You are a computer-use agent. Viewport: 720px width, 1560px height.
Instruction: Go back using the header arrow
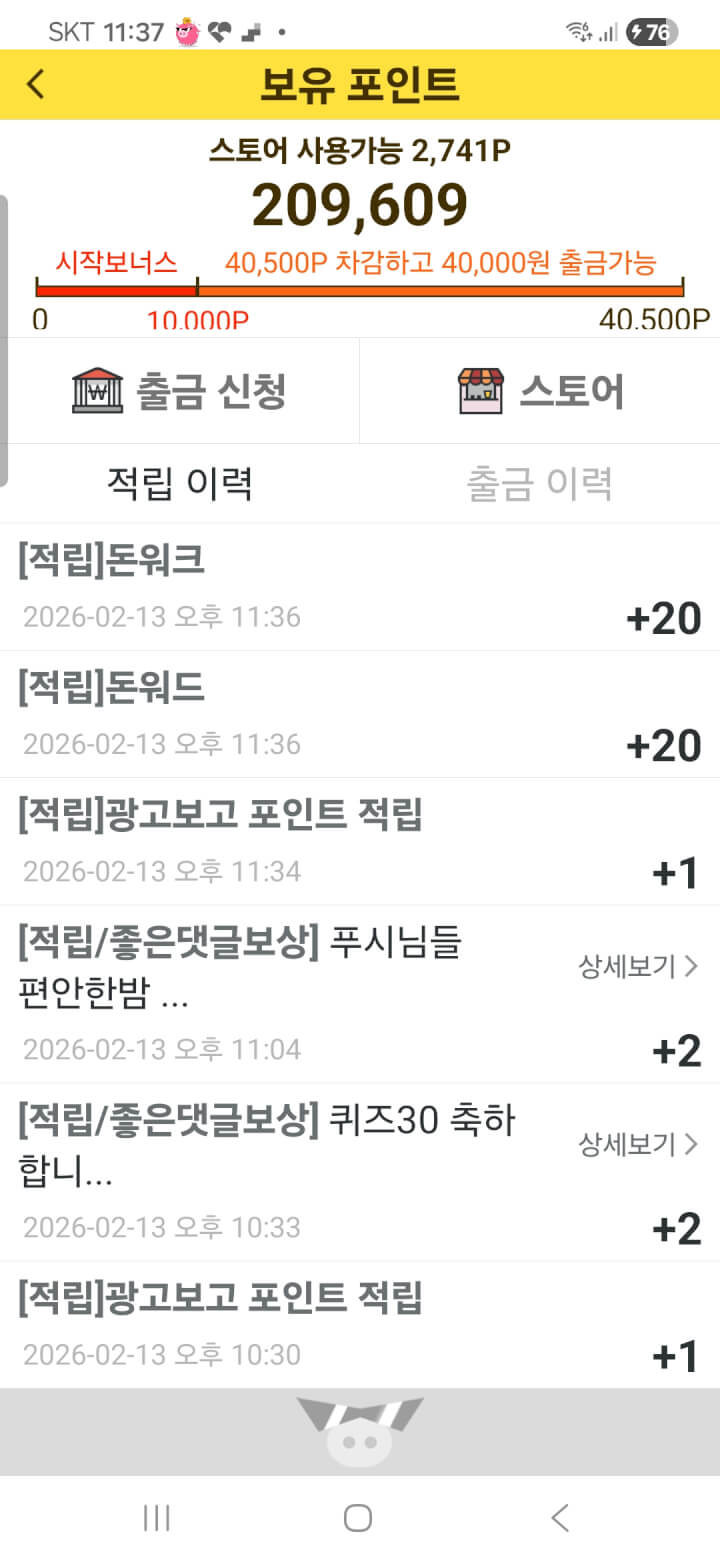tap(36, 84)
